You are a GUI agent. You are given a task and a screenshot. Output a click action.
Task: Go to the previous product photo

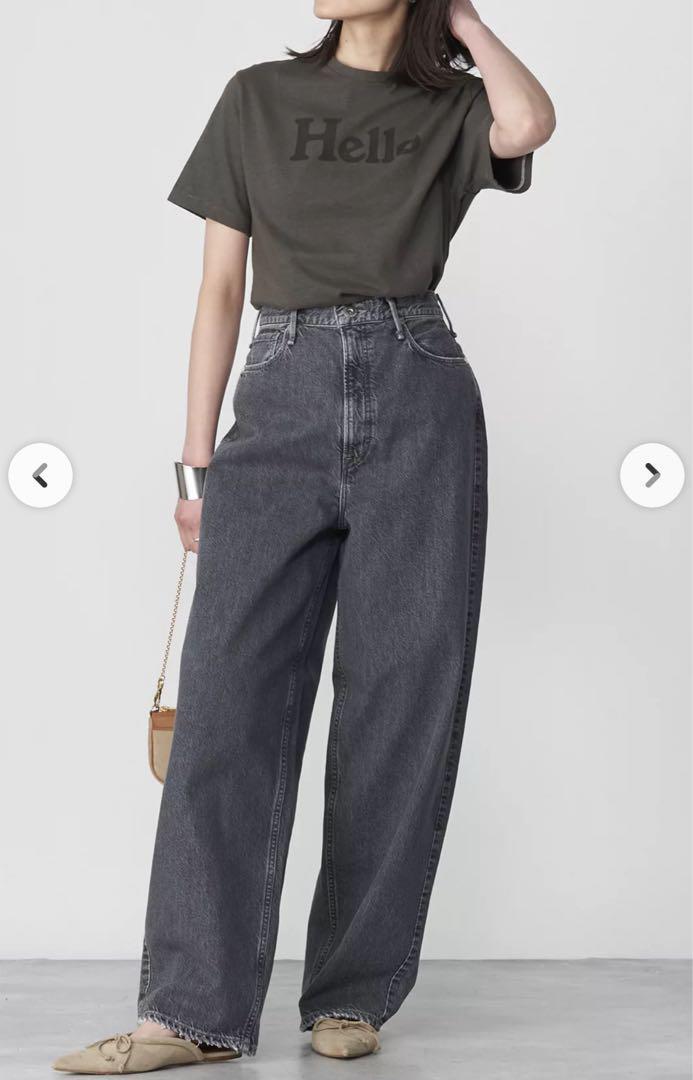tap(40, 475)
